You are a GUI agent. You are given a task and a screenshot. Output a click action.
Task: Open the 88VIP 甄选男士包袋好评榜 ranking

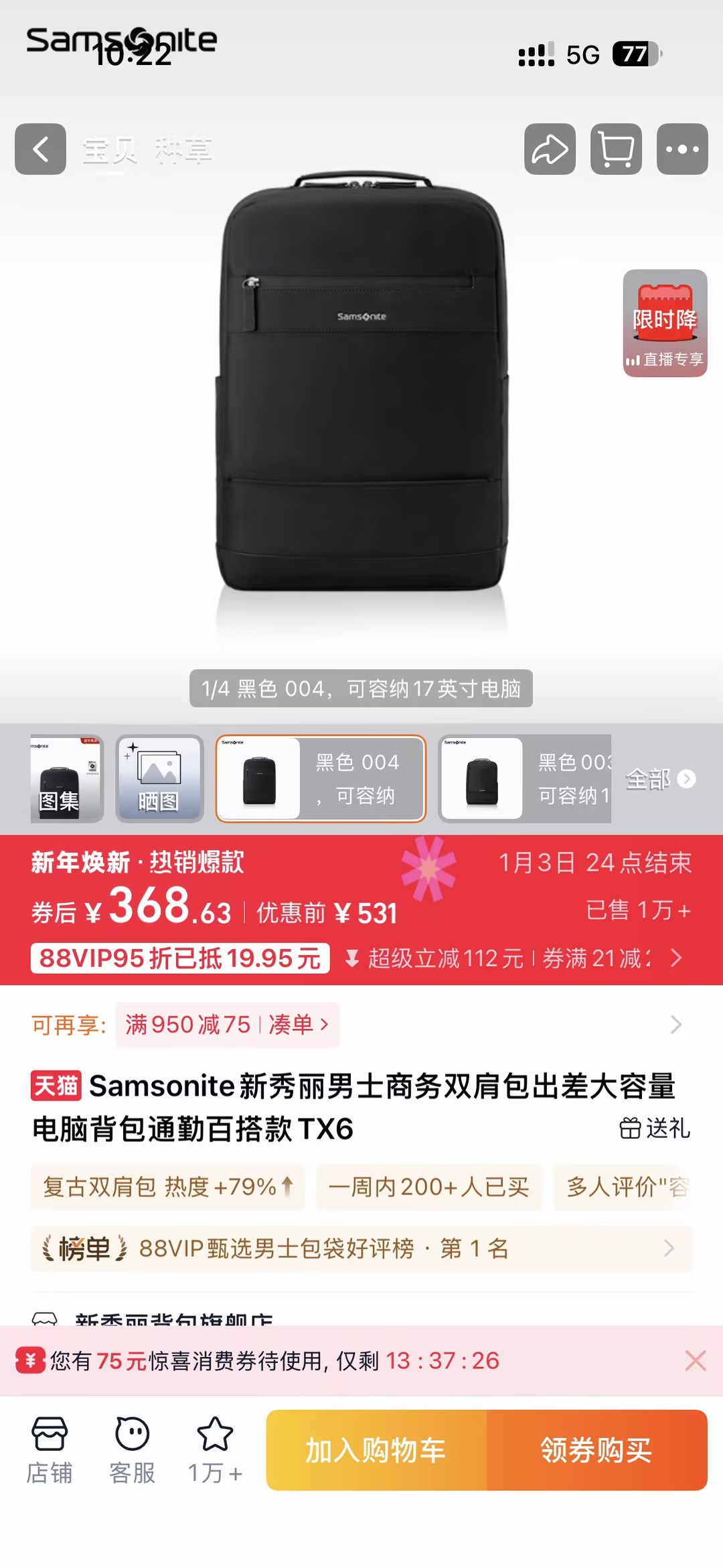coord(360,1249)
